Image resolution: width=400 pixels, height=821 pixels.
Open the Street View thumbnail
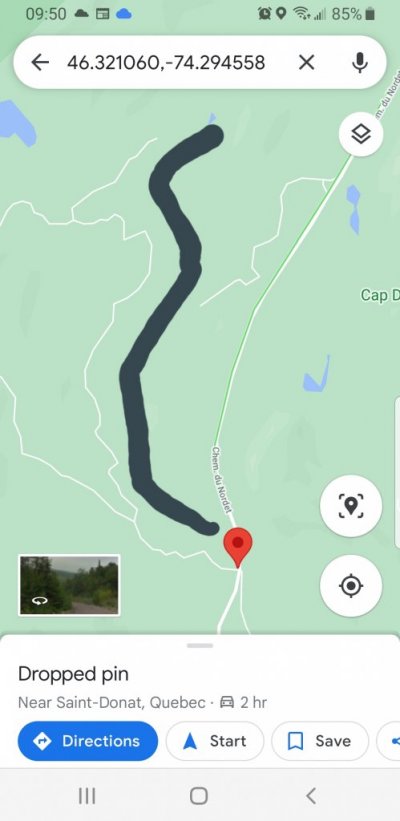click(70, 584)
